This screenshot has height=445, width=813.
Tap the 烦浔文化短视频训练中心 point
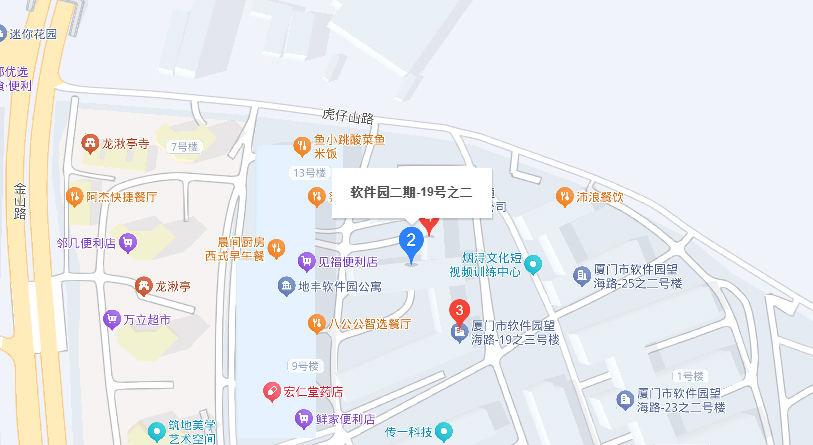click(533, 264)
